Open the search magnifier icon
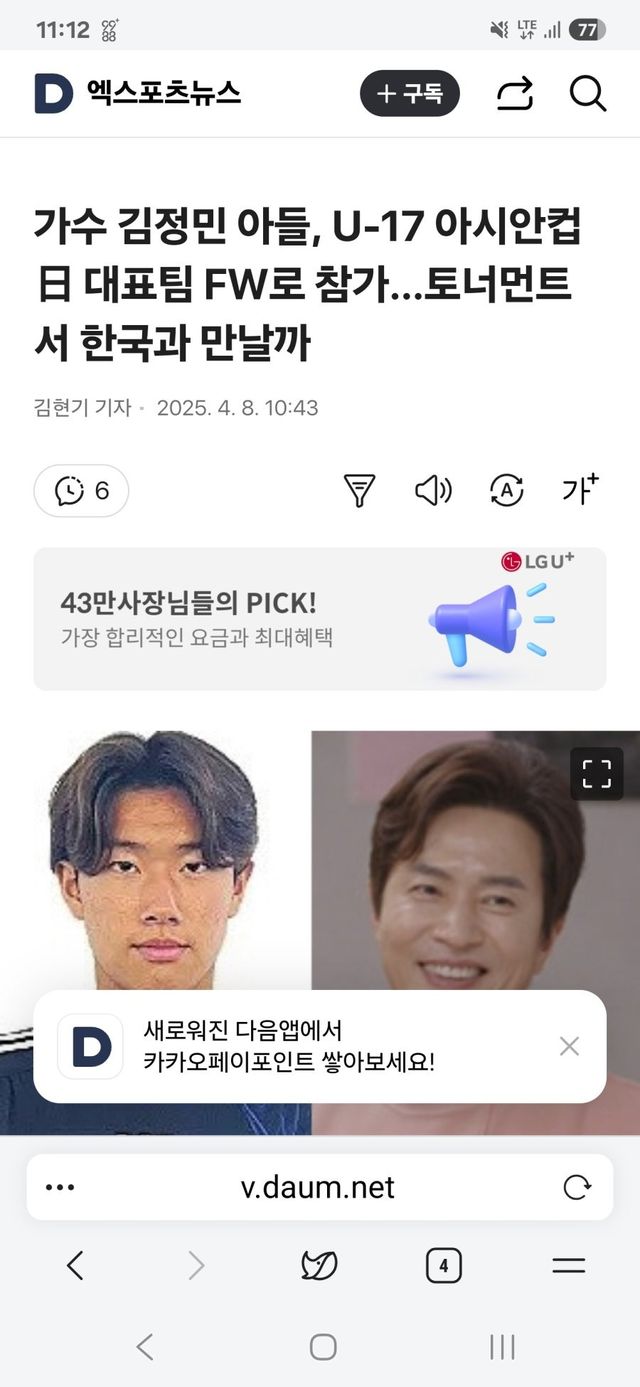Viewport: 640px width, 1387px height. (x=588, y=94)
